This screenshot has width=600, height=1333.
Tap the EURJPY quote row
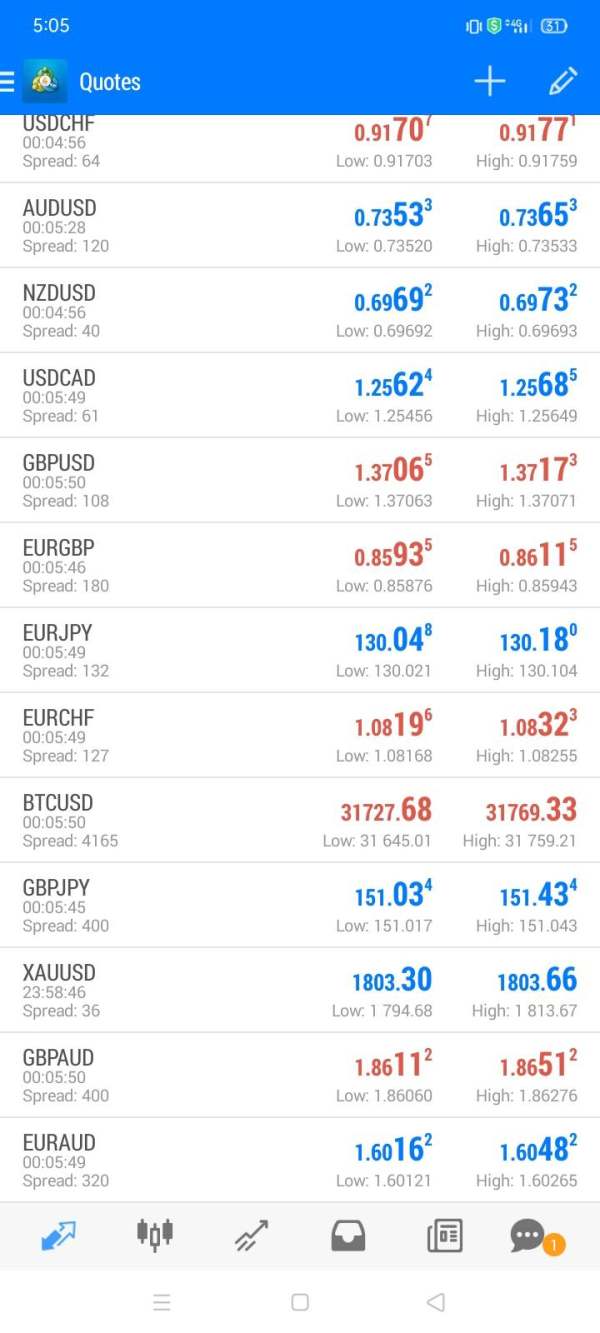coord(300,651)
